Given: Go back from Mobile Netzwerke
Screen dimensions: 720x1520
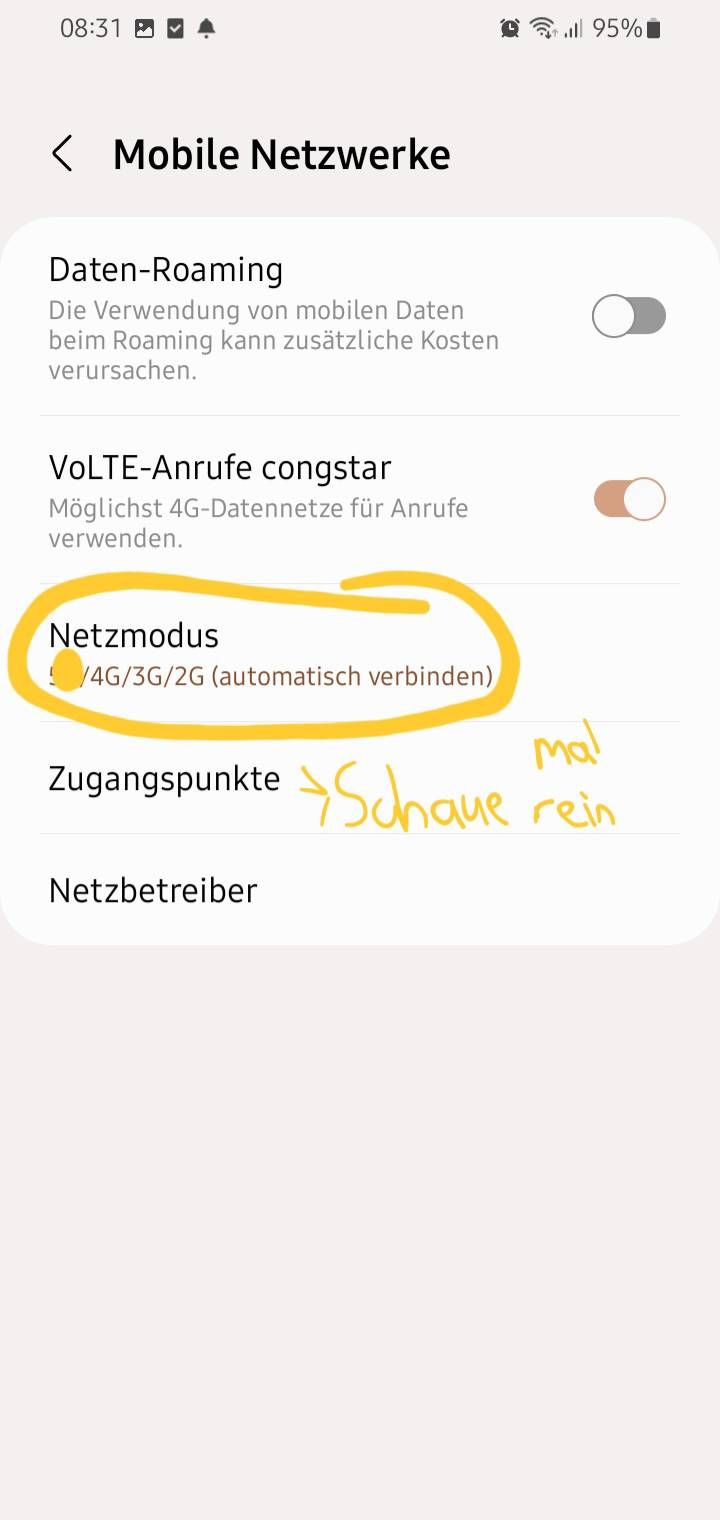Looking at the screenshot, I should [x=63, y=155].
